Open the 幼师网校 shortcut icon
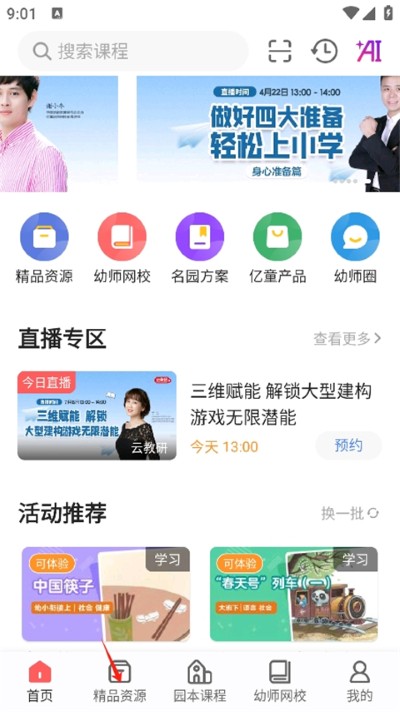 (x=122, y=237)
